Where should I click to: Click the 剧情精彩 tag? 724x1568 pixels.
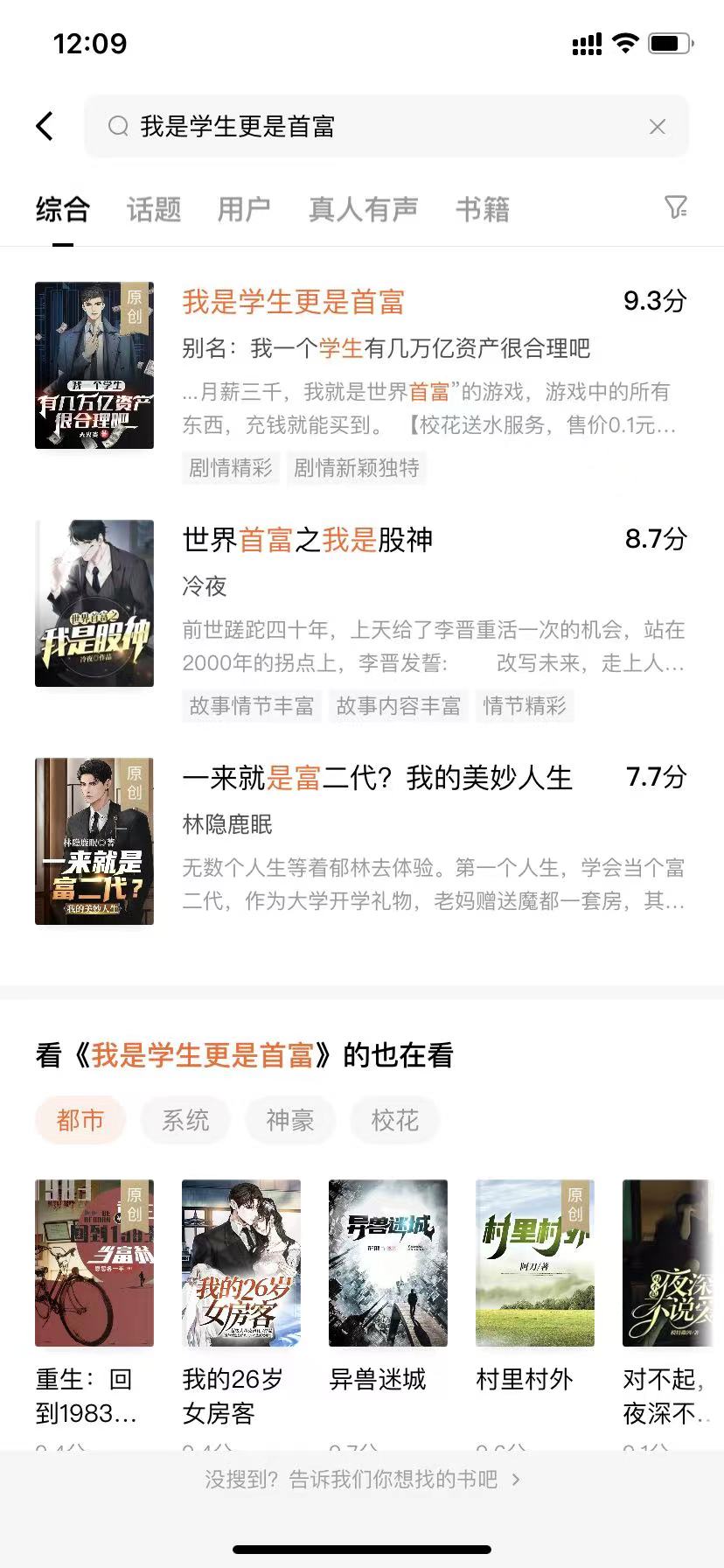pyautogui.click(x=230, y=469)
